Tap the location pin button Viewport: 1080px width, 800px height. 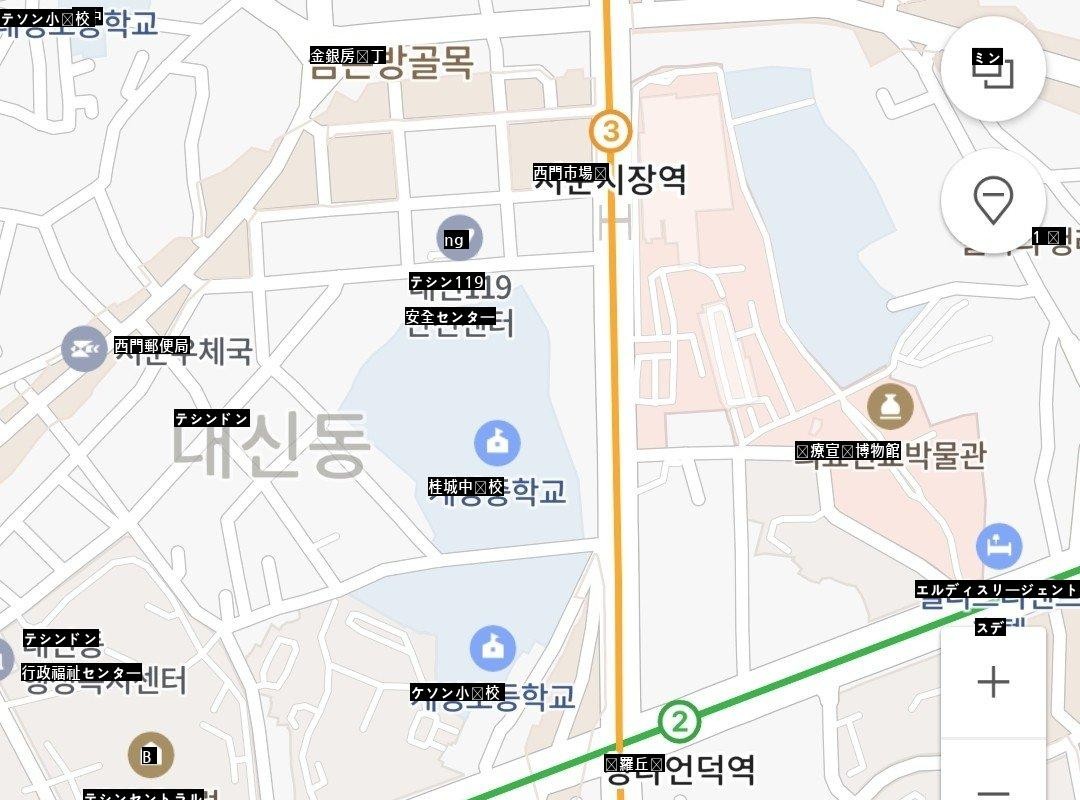(993, 201)
